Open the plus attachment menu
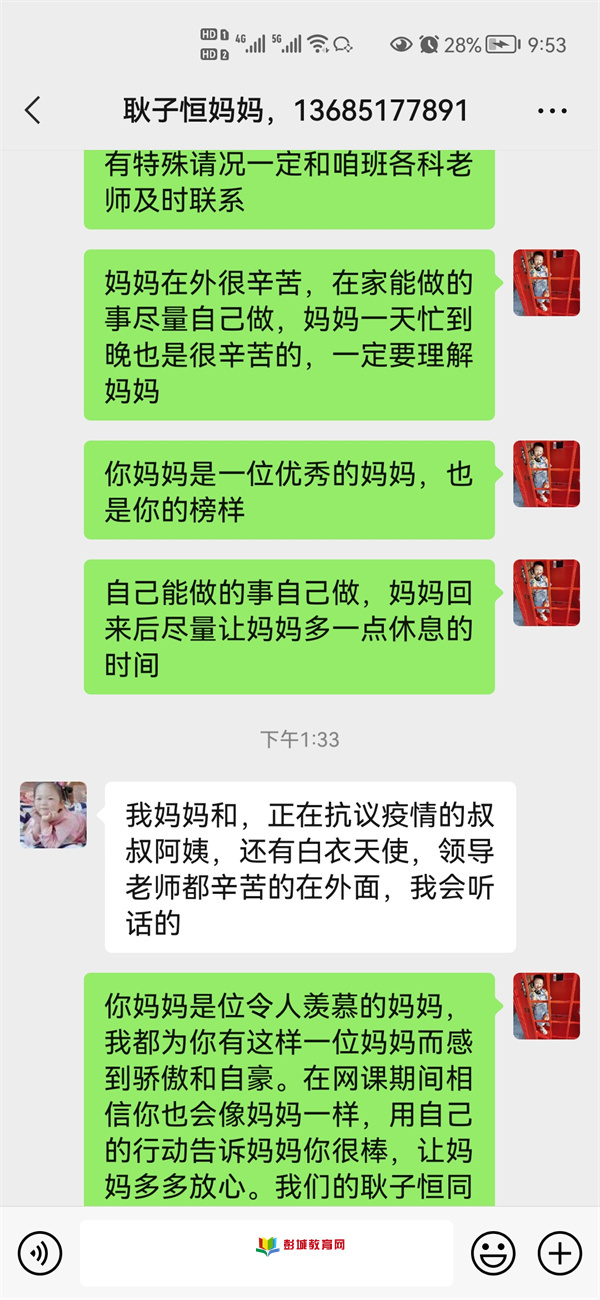The image size is (600, 1300). 559,1252
